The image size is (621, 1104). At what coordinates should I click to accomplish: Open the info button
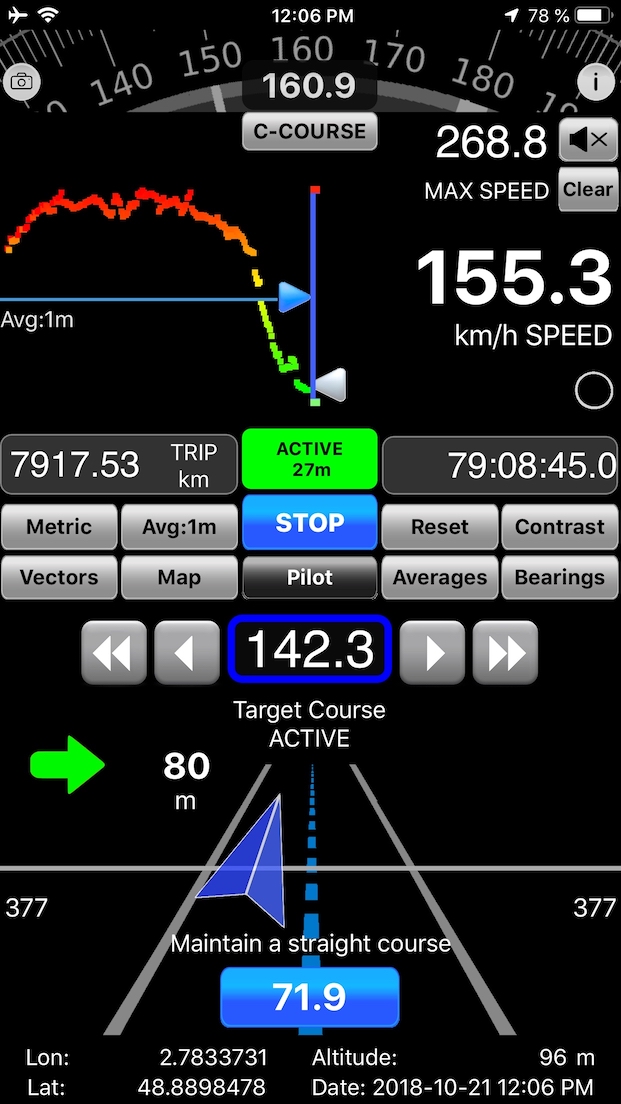[596, 82]
